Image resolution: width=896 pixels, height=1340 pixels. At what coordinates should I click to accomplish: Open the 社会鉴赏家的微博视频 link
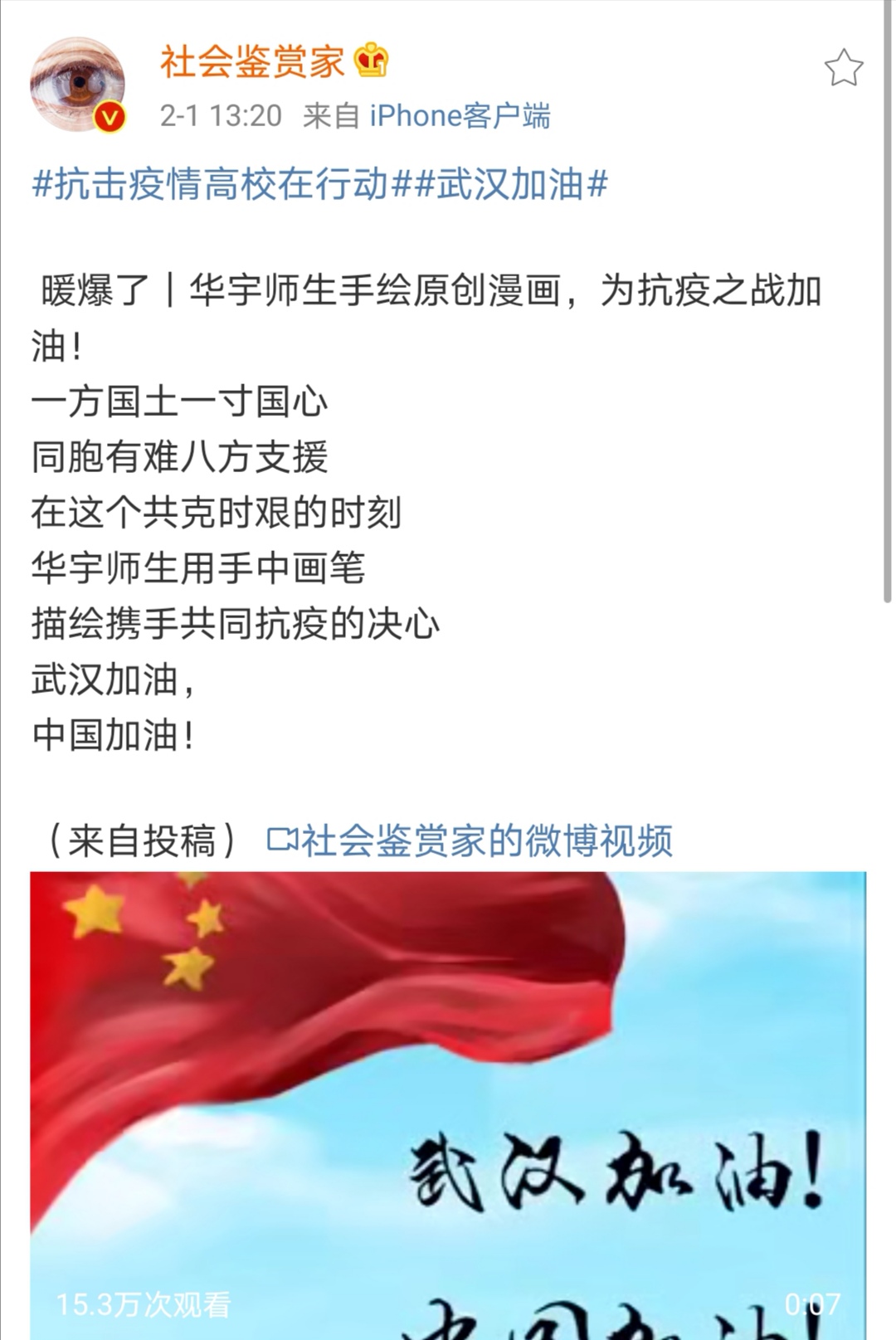[470, 841]
